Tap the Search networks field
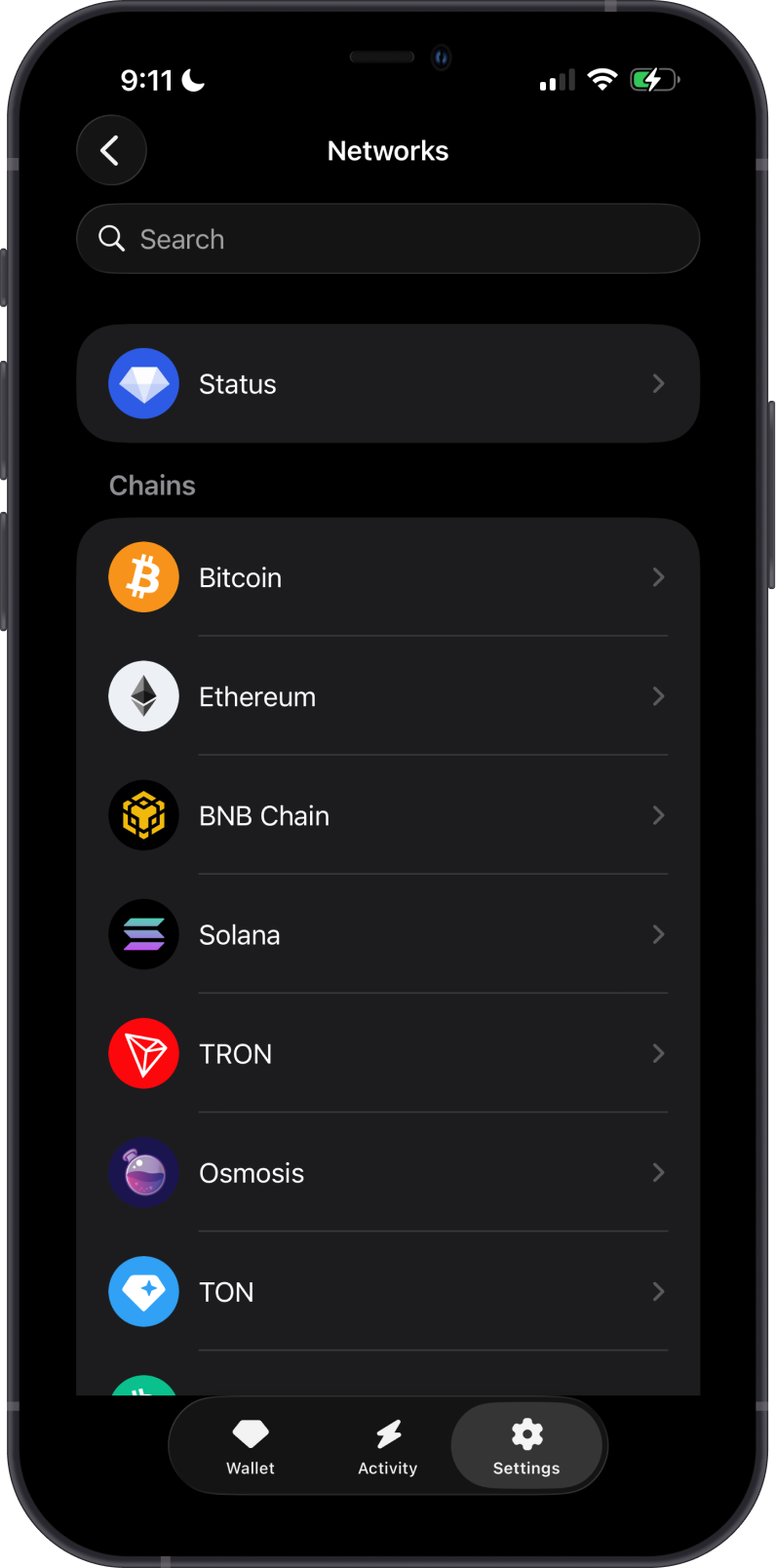Viewport: 776px width, 1568px height. click(x=388, y=239)
